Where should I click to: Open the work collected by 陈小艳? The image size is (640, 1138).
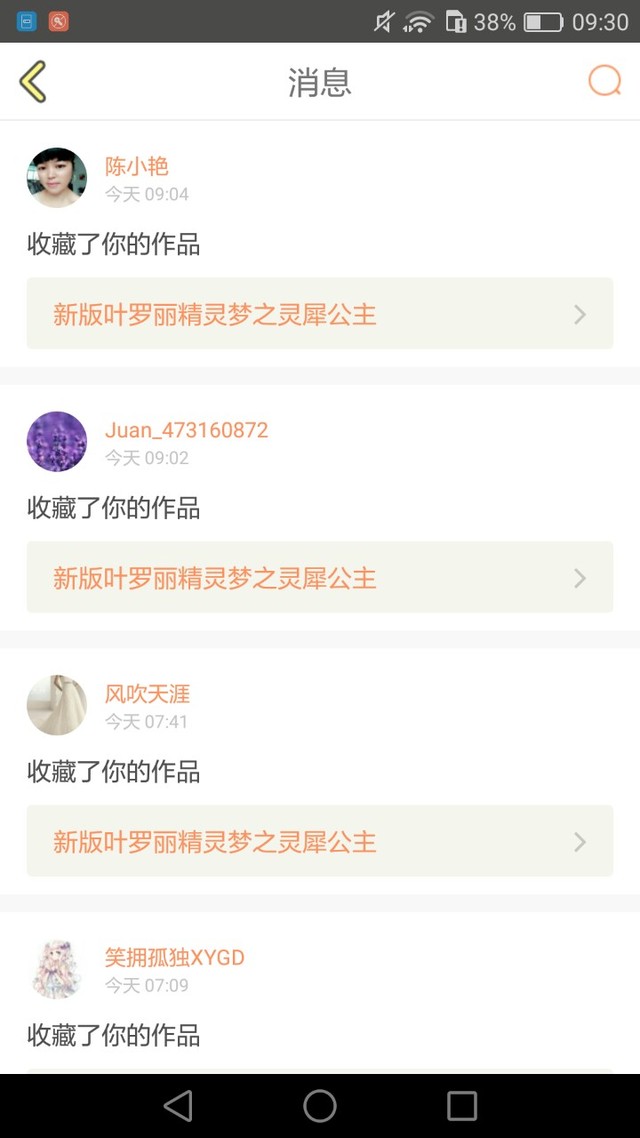pos(320,314)
